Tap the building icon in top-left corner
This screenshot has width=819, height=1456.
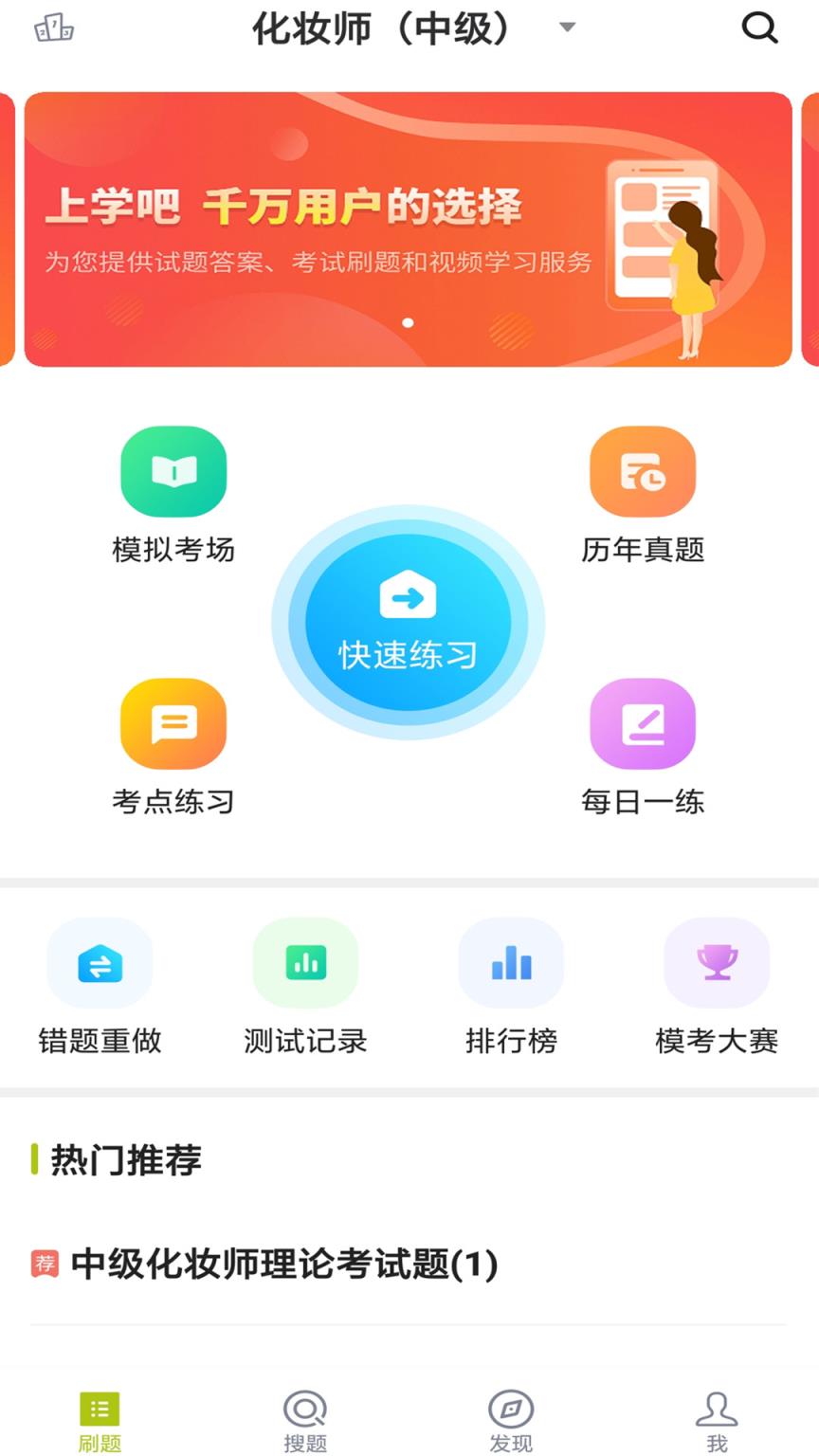(x=55, y=28)
